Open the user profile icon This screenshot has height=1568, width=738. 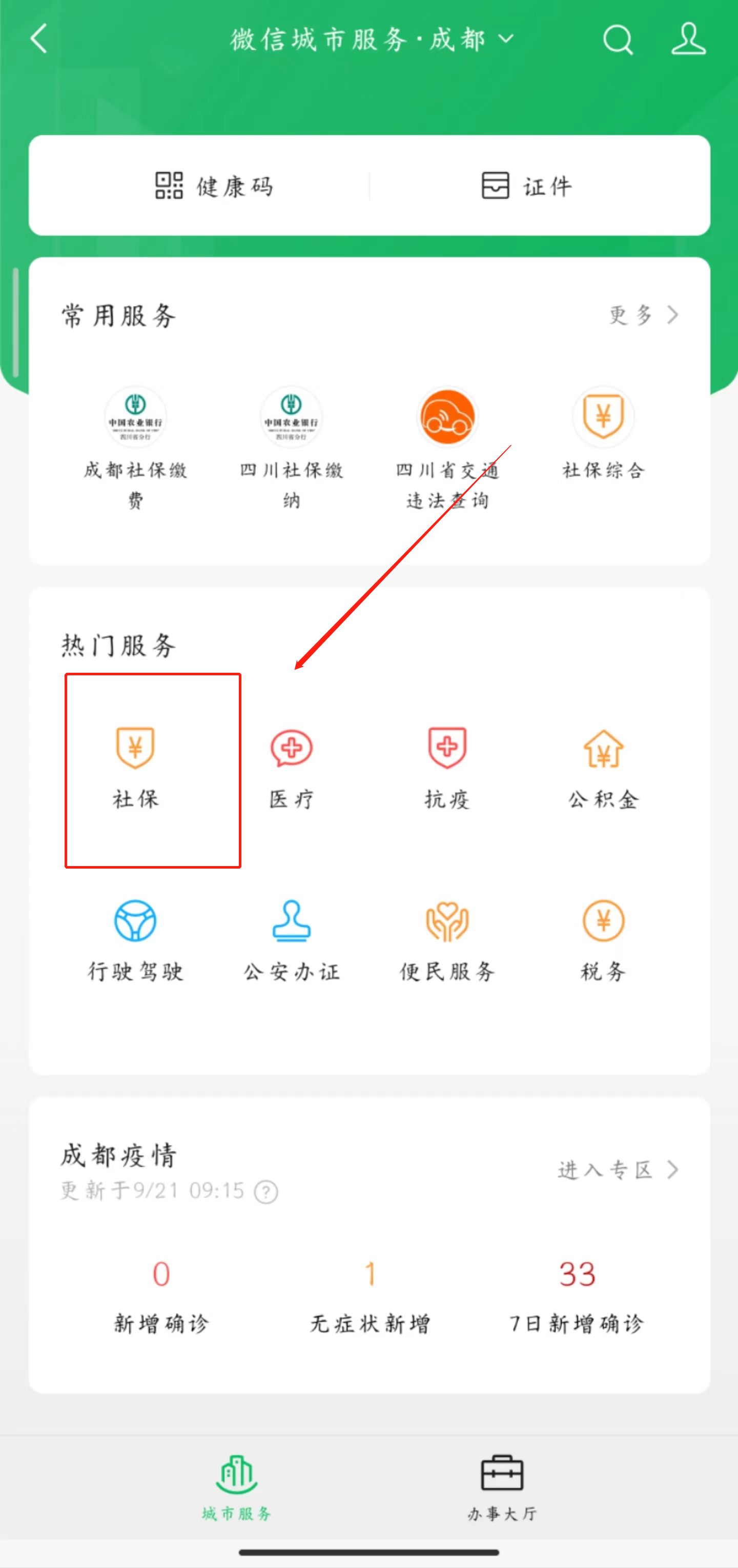tap(688, 39)
